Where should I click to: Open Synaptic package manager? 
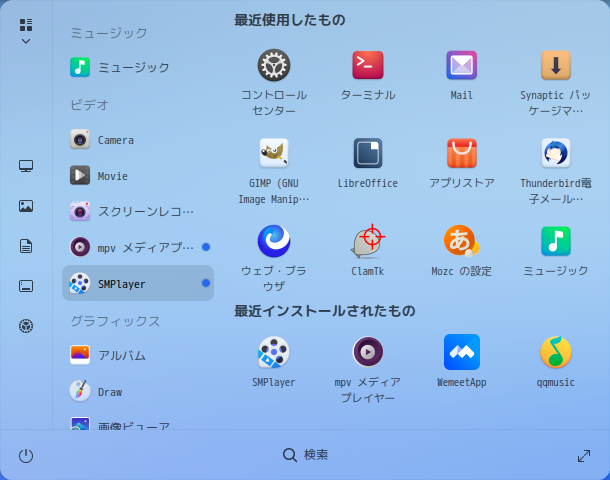click(555, 66)
